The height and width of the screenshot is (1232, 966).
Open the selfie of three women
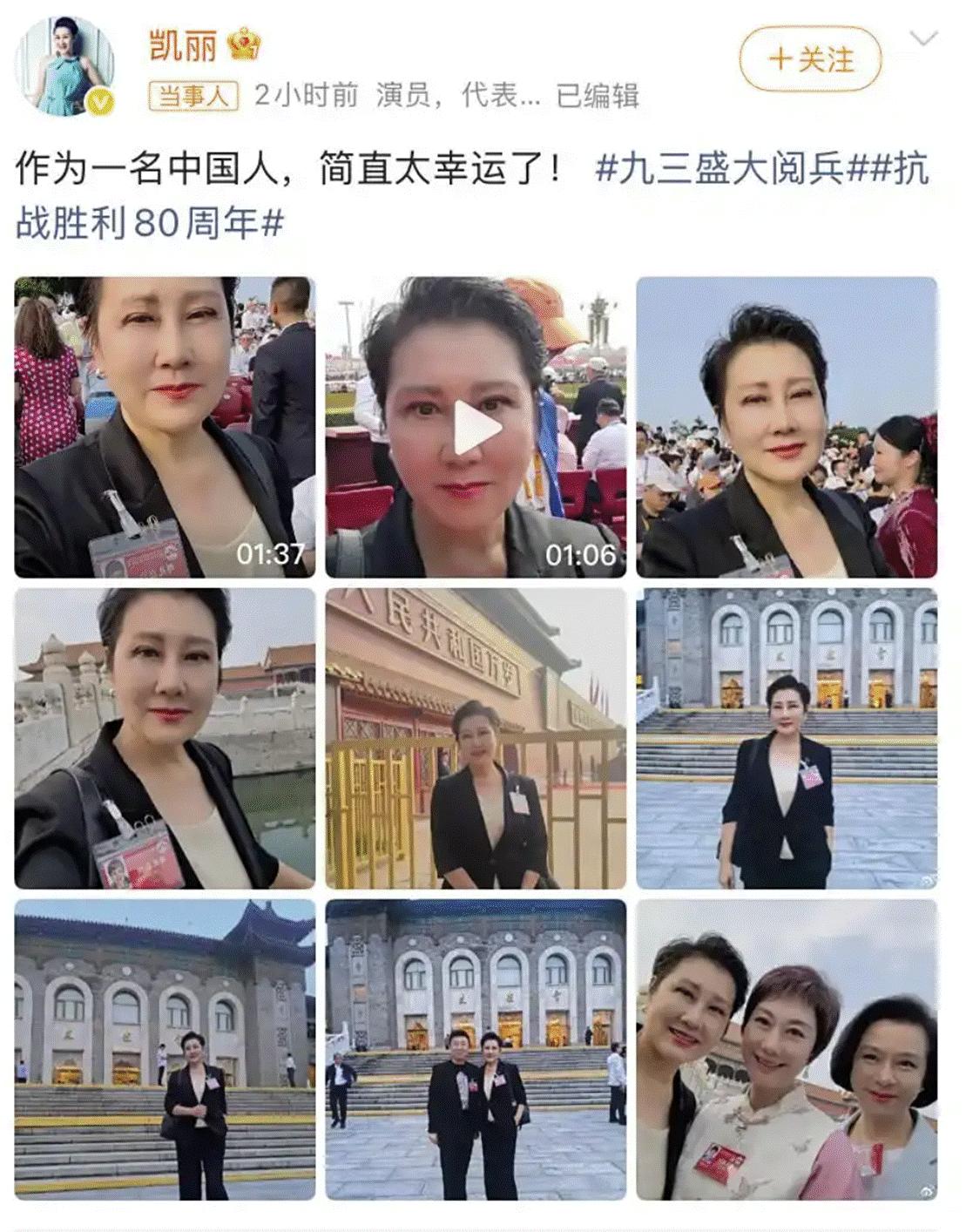(787, 1049)
